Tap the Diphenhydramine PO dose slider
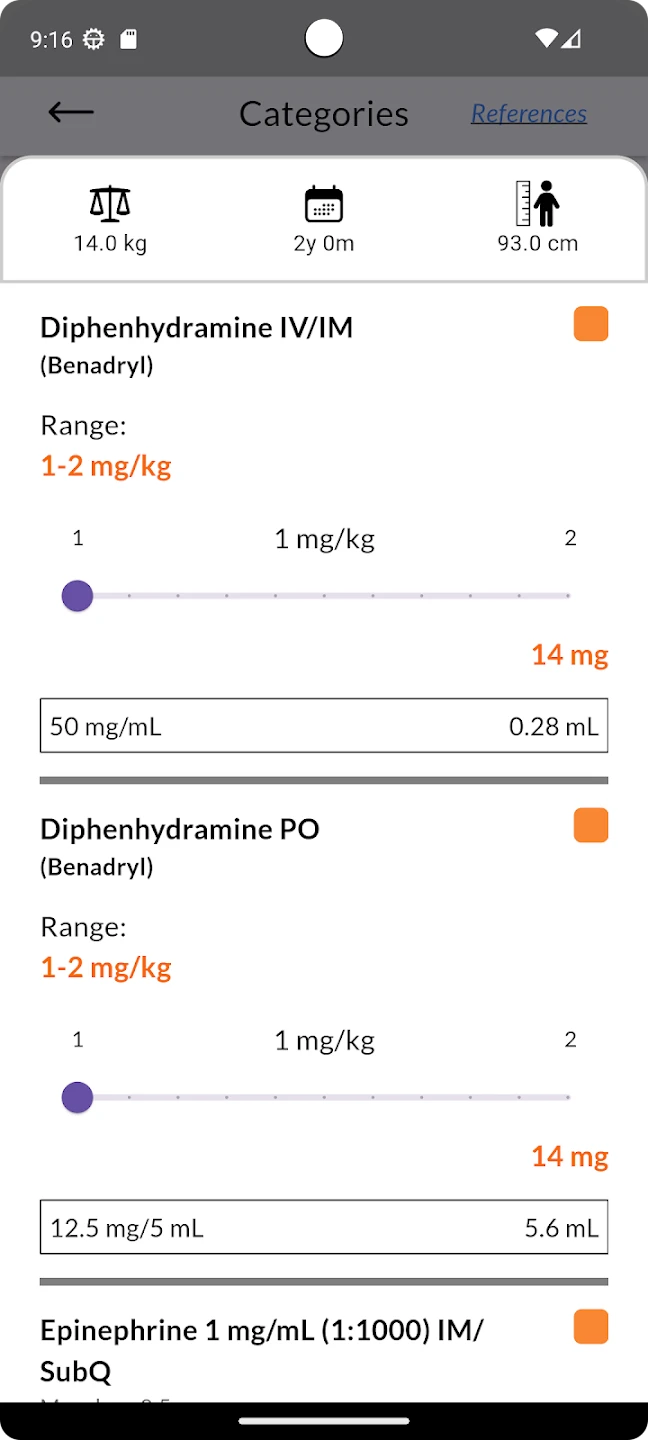The height and width of the screenshot is (1440, 648). click(323, 1098)
